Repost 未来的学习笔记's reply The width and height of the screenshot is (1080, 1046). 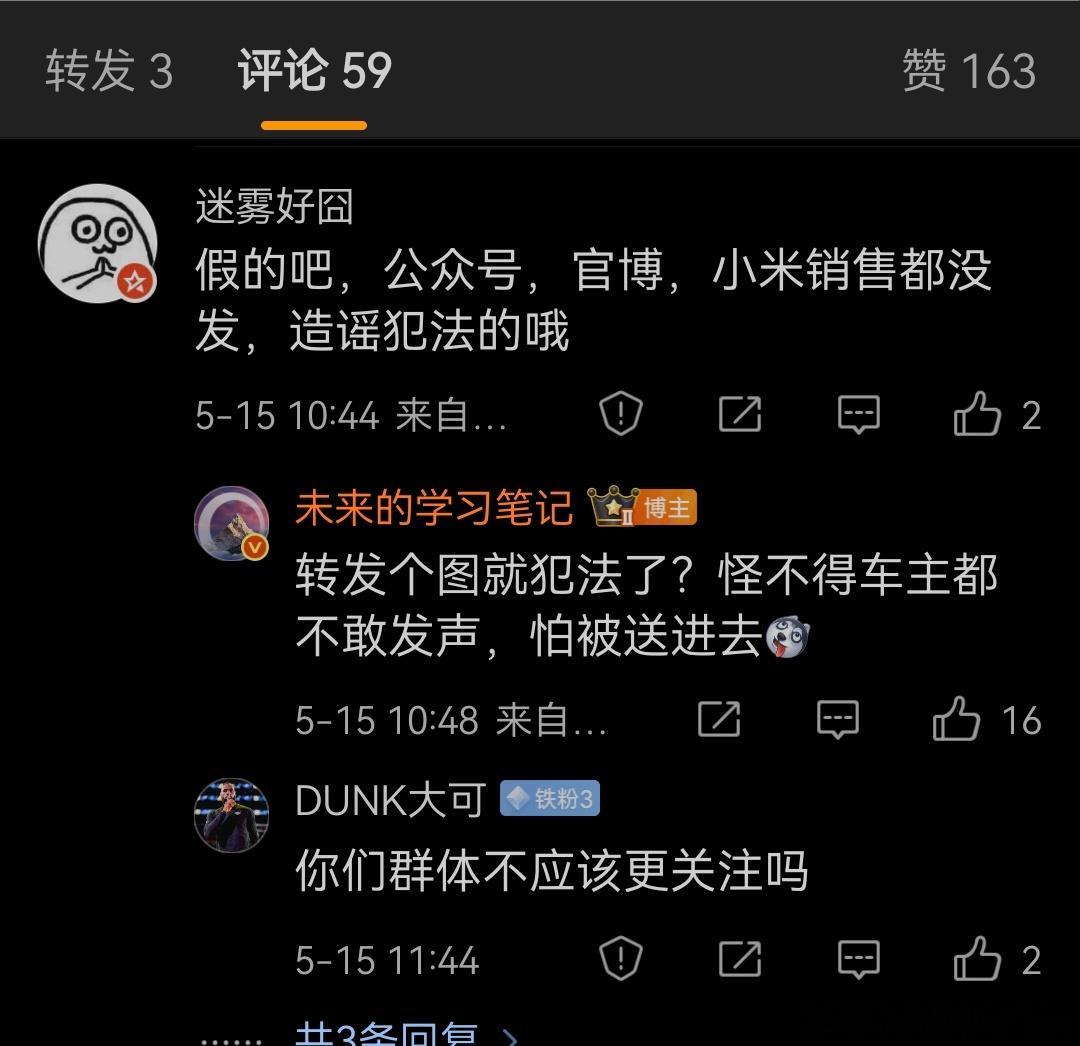(719, 720)
